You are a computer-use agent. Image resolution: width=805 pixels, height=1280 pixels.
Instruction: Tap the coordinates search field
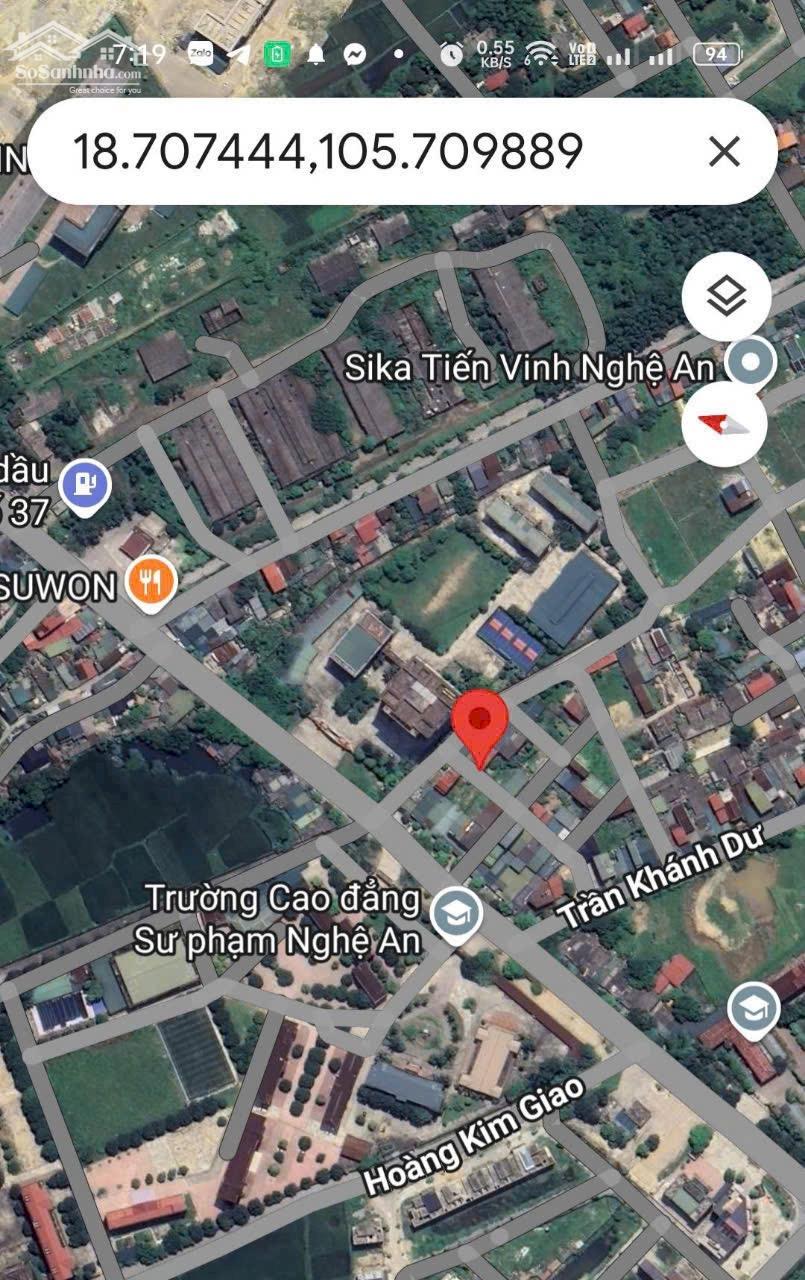(330, 152)
